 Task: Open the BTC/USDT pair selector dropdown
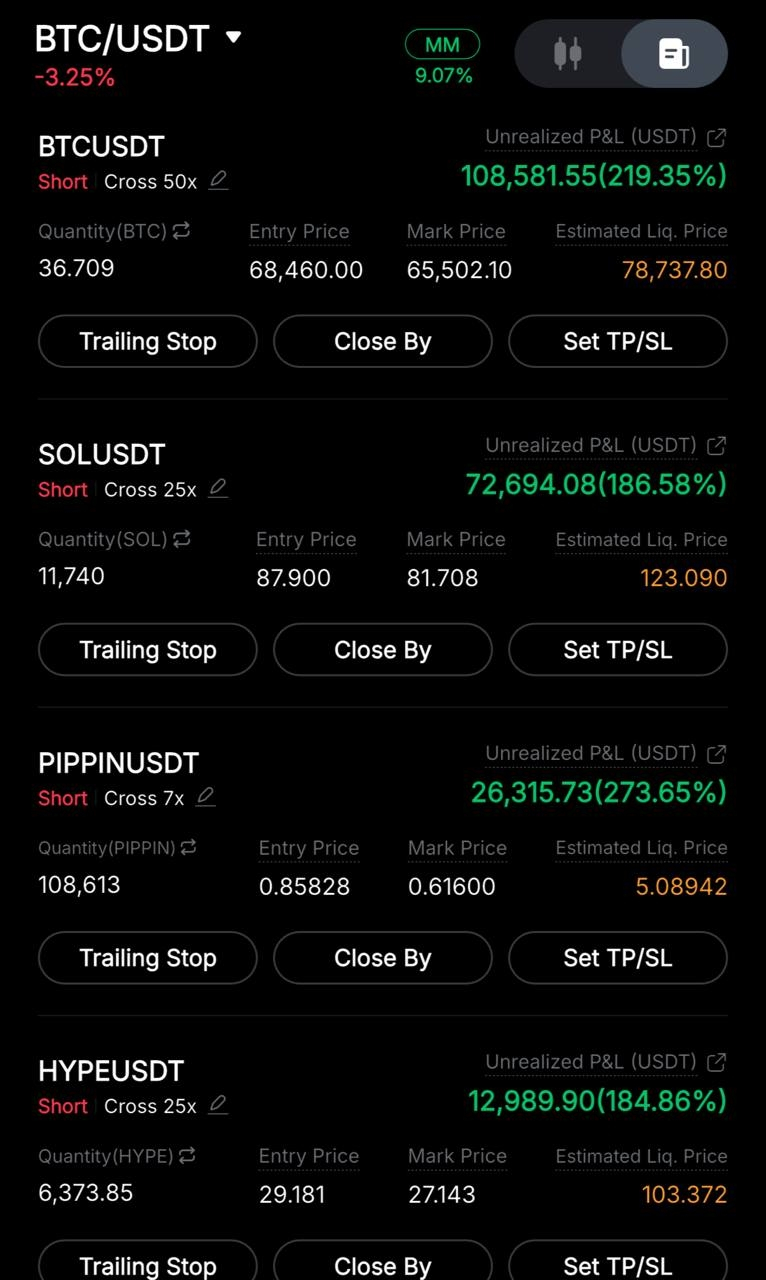pos(233,38)
